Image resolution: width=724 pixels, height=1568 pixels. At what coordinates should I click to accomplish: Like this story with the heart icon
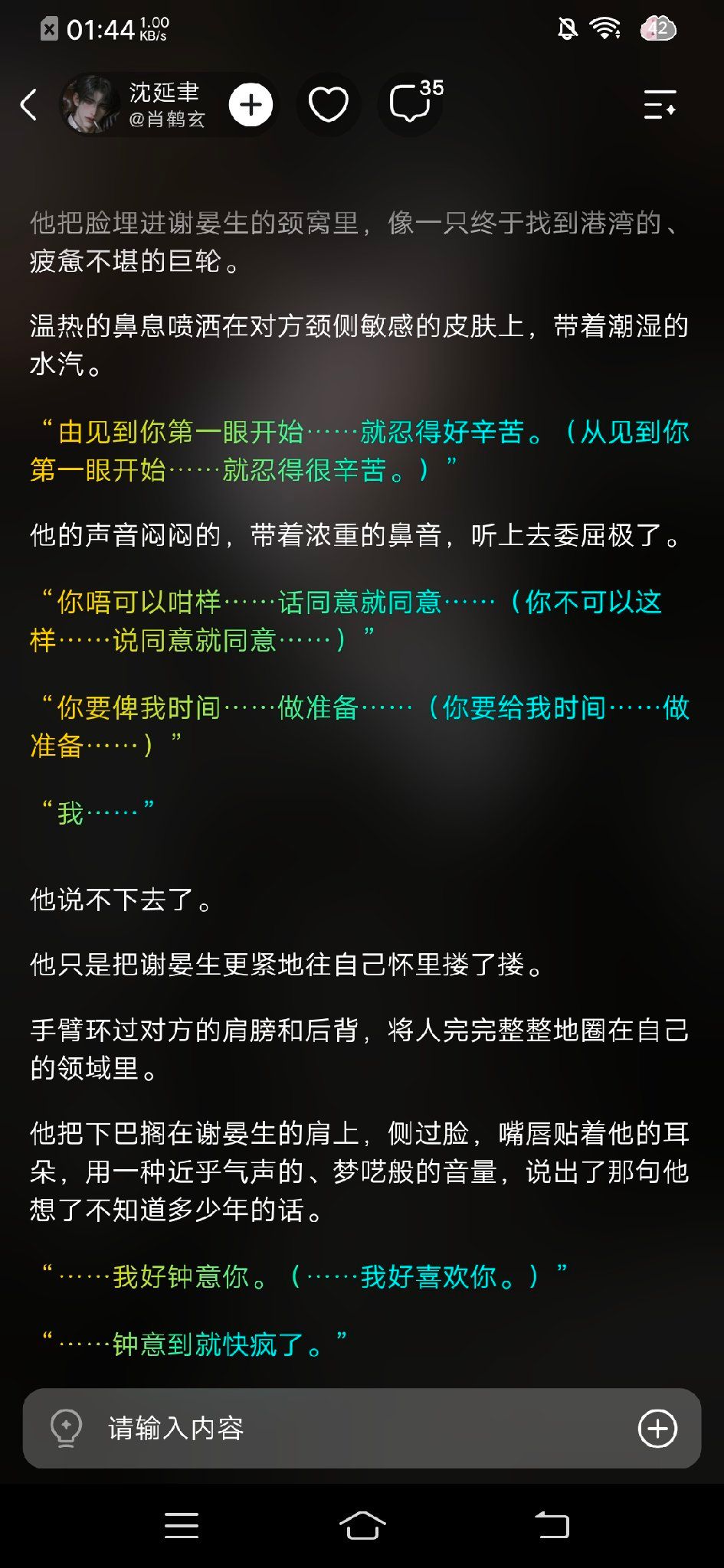click(x=328, y=105)
